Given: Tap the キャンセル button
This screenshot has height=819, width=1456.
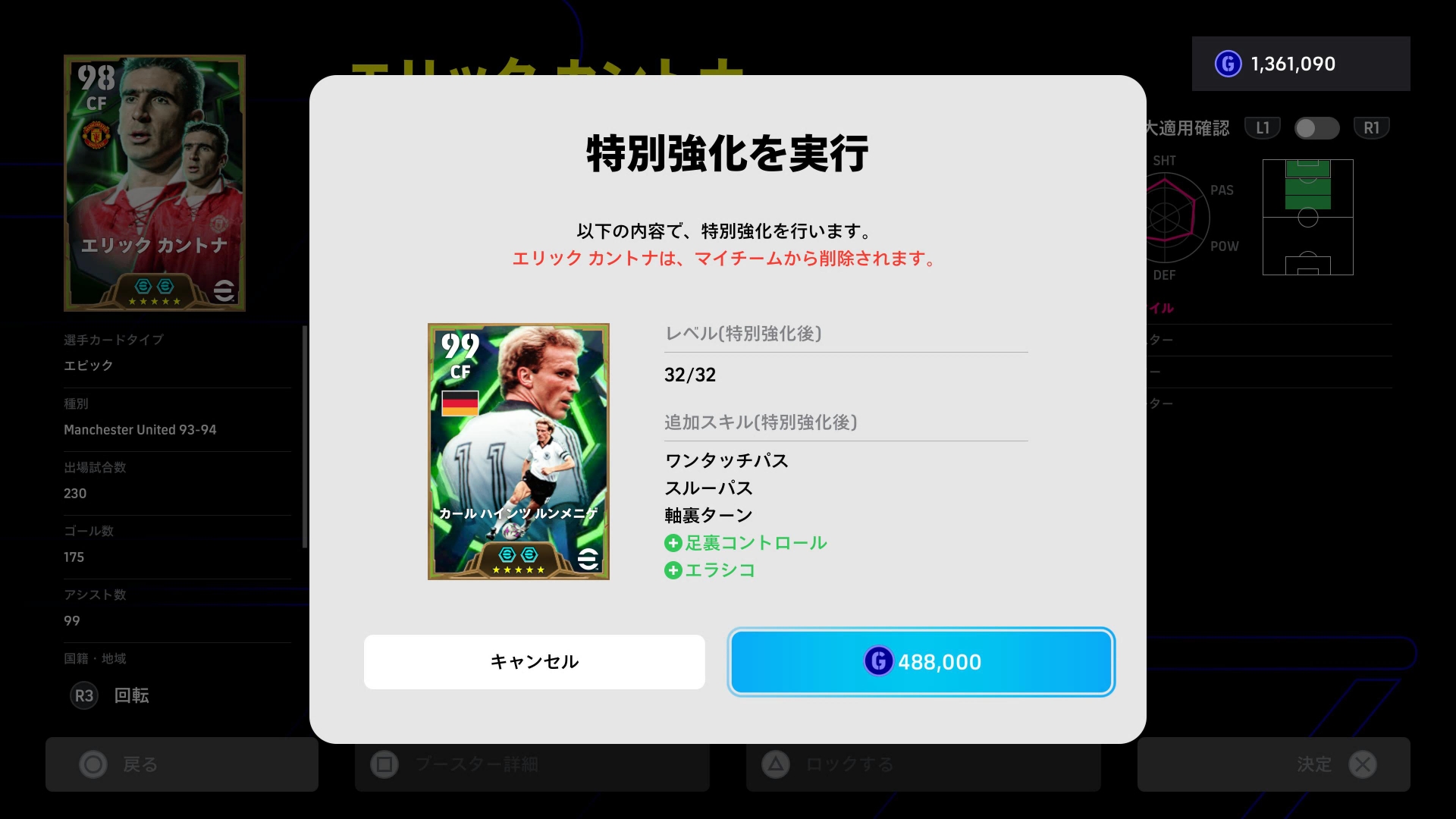Looking at the screenshot, I should [534, 661].
